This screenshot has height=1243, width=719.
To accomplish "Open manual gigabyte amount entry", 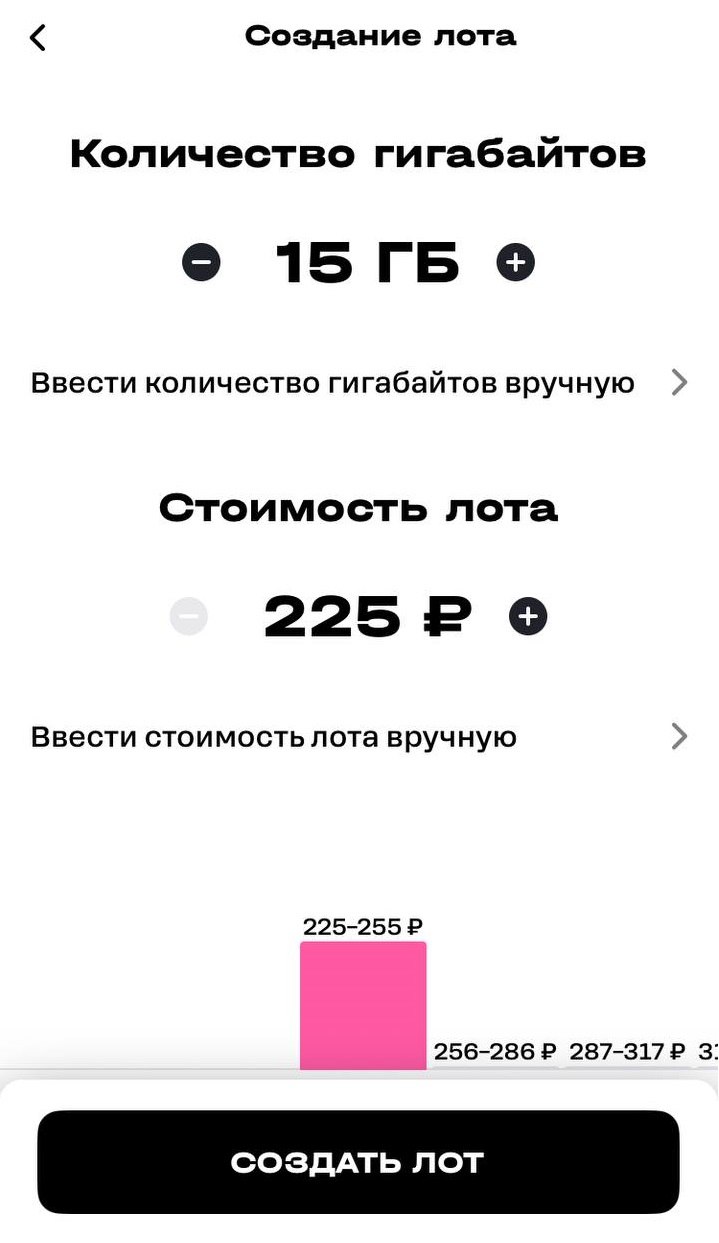I will [359, 383].
